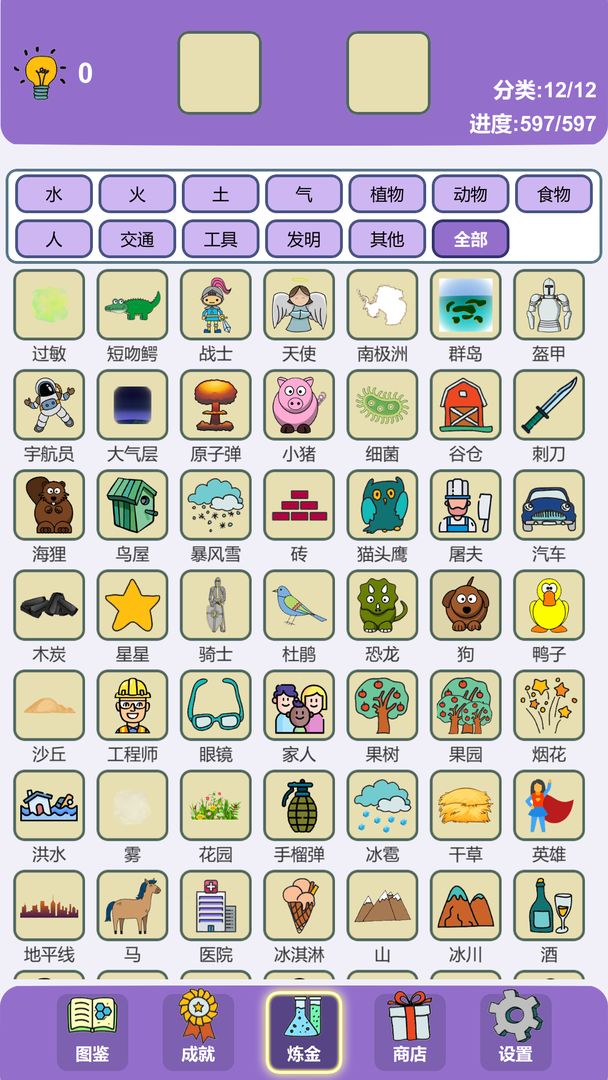This screenshot has width=608, height=1080.
Task: Go to the 炼金 alchemy tab
Action: [304, 1030]
